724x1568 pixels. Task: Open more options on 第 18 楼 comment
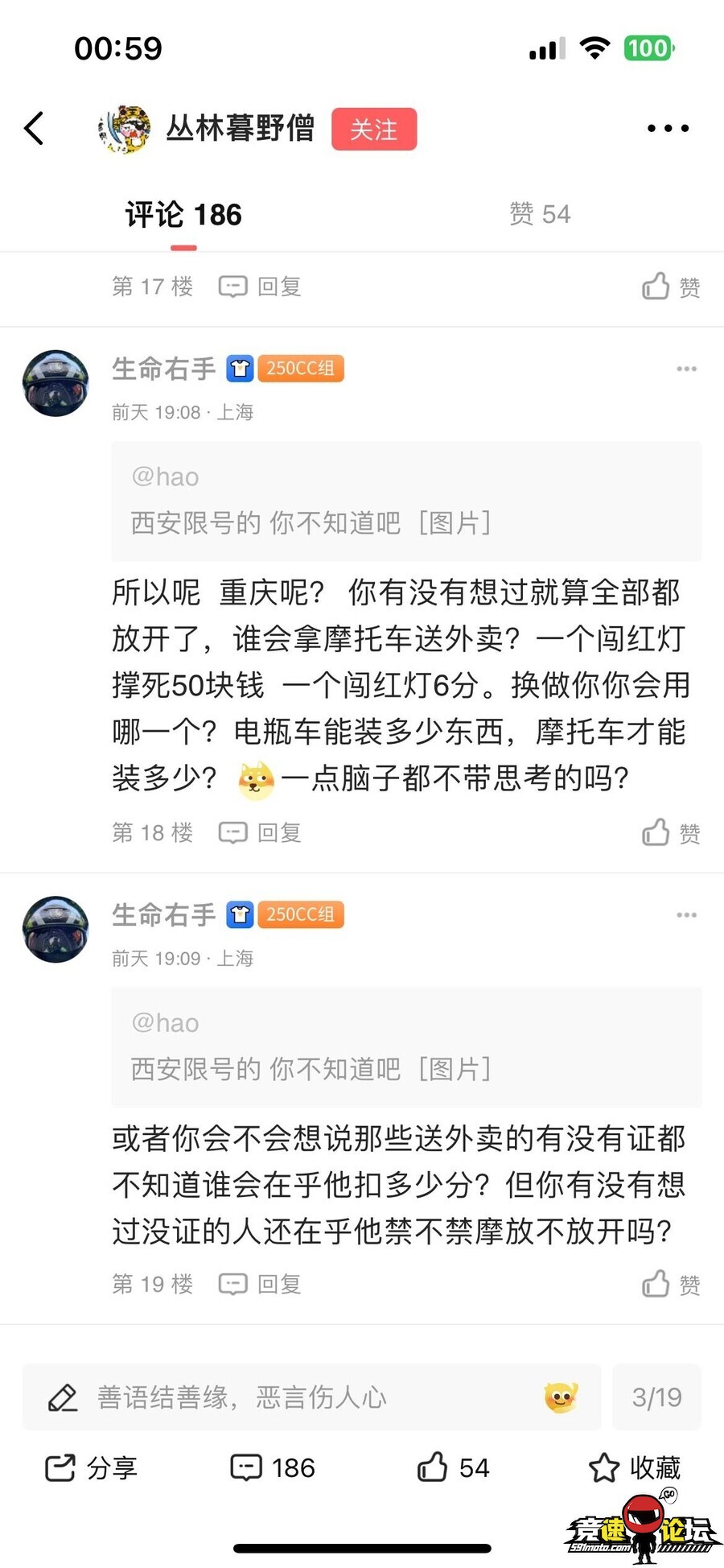[686, 369]
